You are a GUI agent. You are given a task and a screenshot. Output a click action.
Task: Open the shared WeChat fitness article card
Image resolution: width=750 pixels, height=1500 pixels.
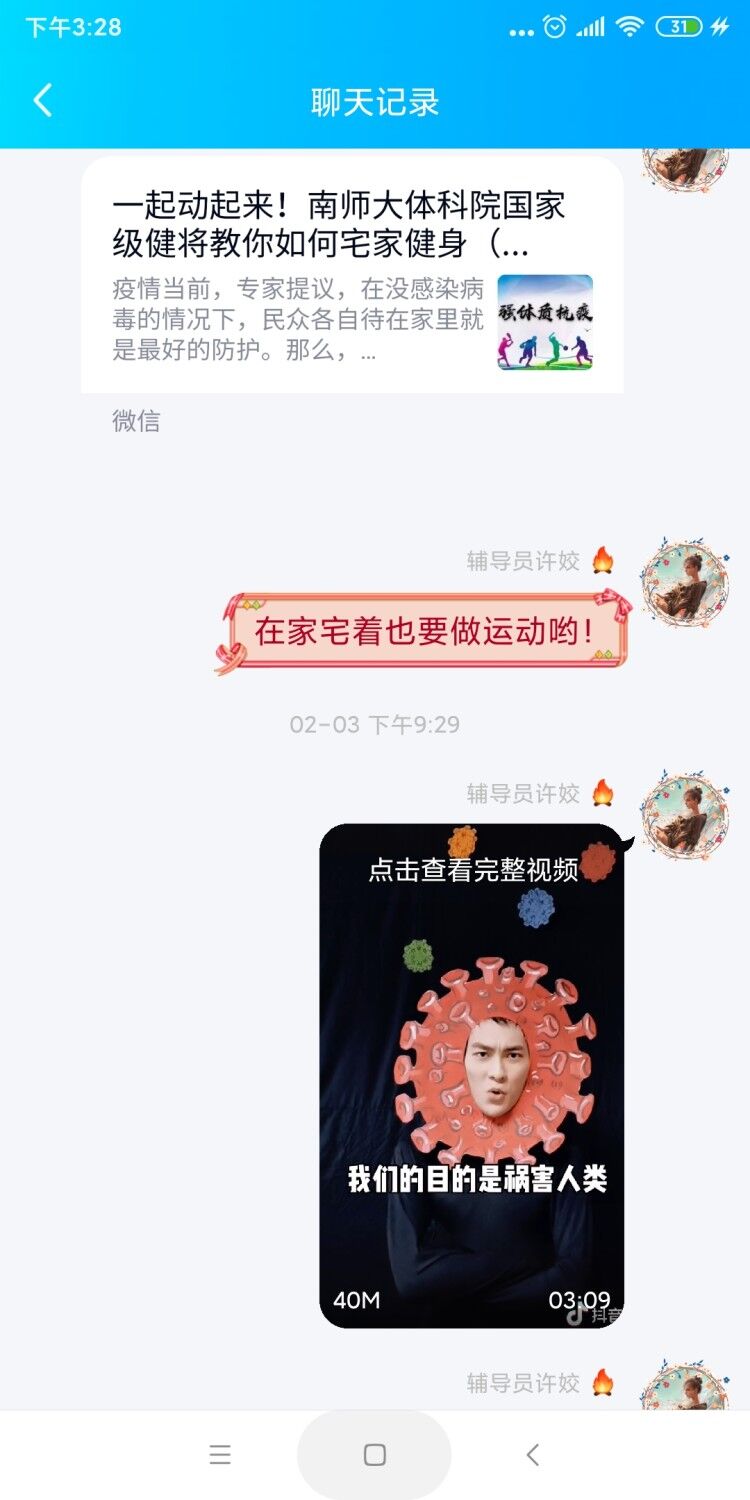[352, 276]
